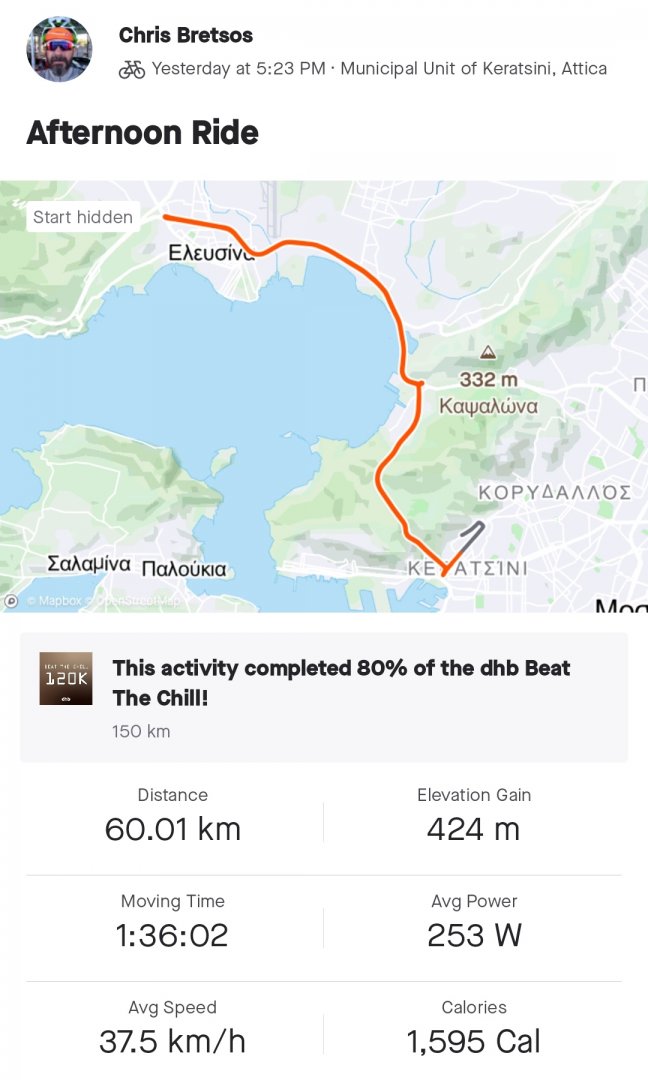This screenshot has height=1080, width=648.
Task: Open Chris Bretsos's profile picture
Action: coord(60,49)
